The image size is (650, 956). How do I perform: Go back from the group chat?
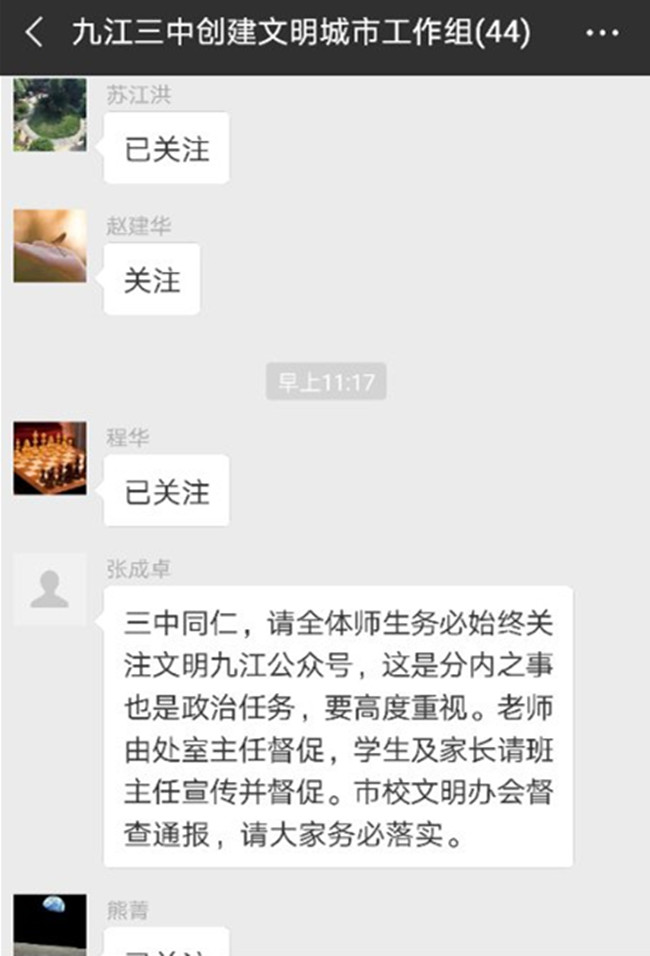[34, 34]
